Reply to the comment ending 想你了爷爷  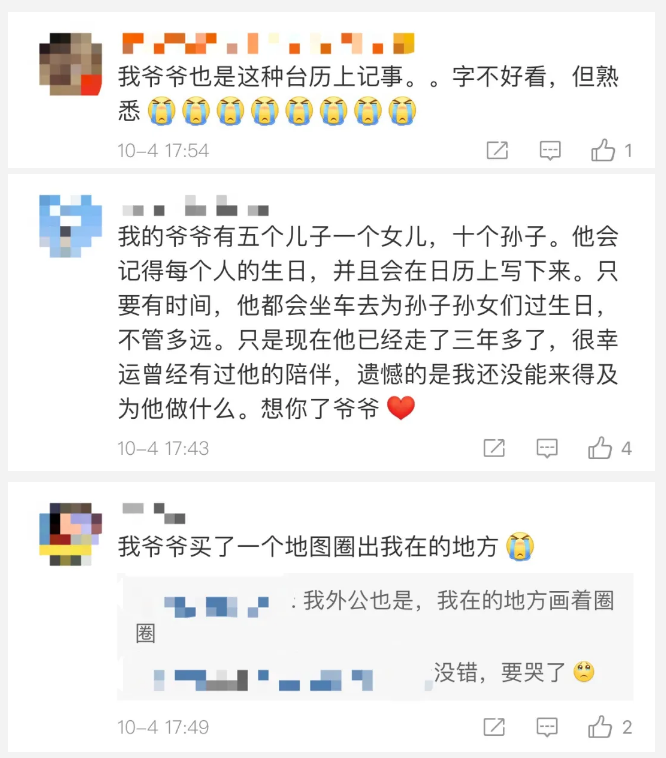click(x=547, y=448)
